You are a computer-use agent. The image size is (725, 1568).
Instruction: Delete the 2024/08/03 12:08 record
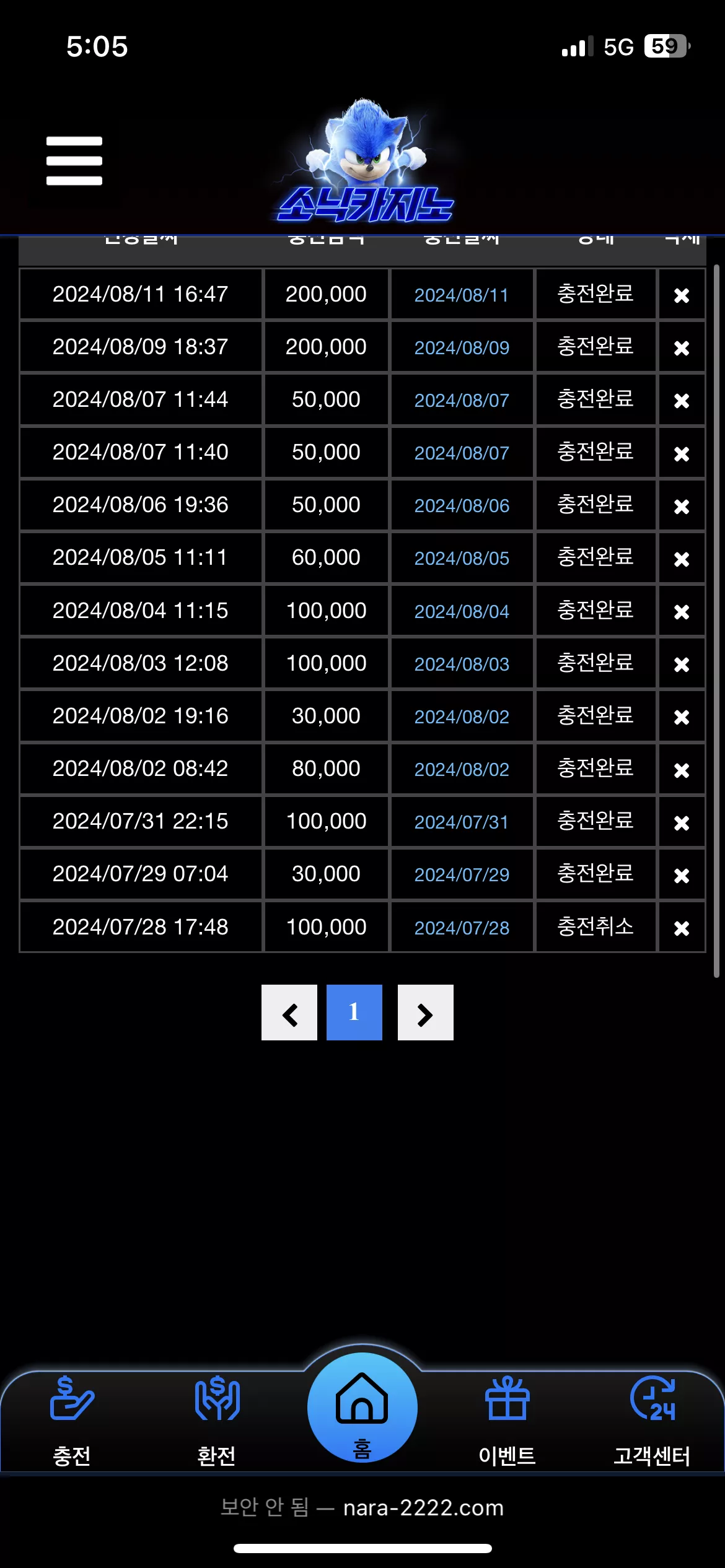pos(682,664)
